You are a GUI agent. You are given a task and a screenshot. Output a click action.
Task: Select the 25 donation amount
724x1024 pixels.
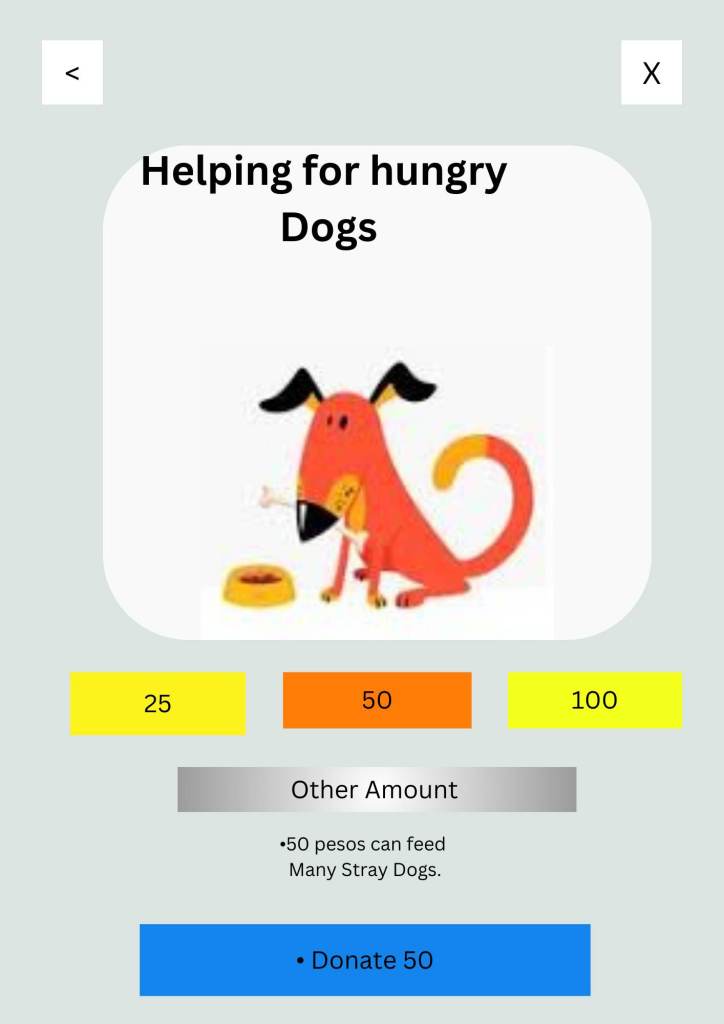(x=157, y=703)
